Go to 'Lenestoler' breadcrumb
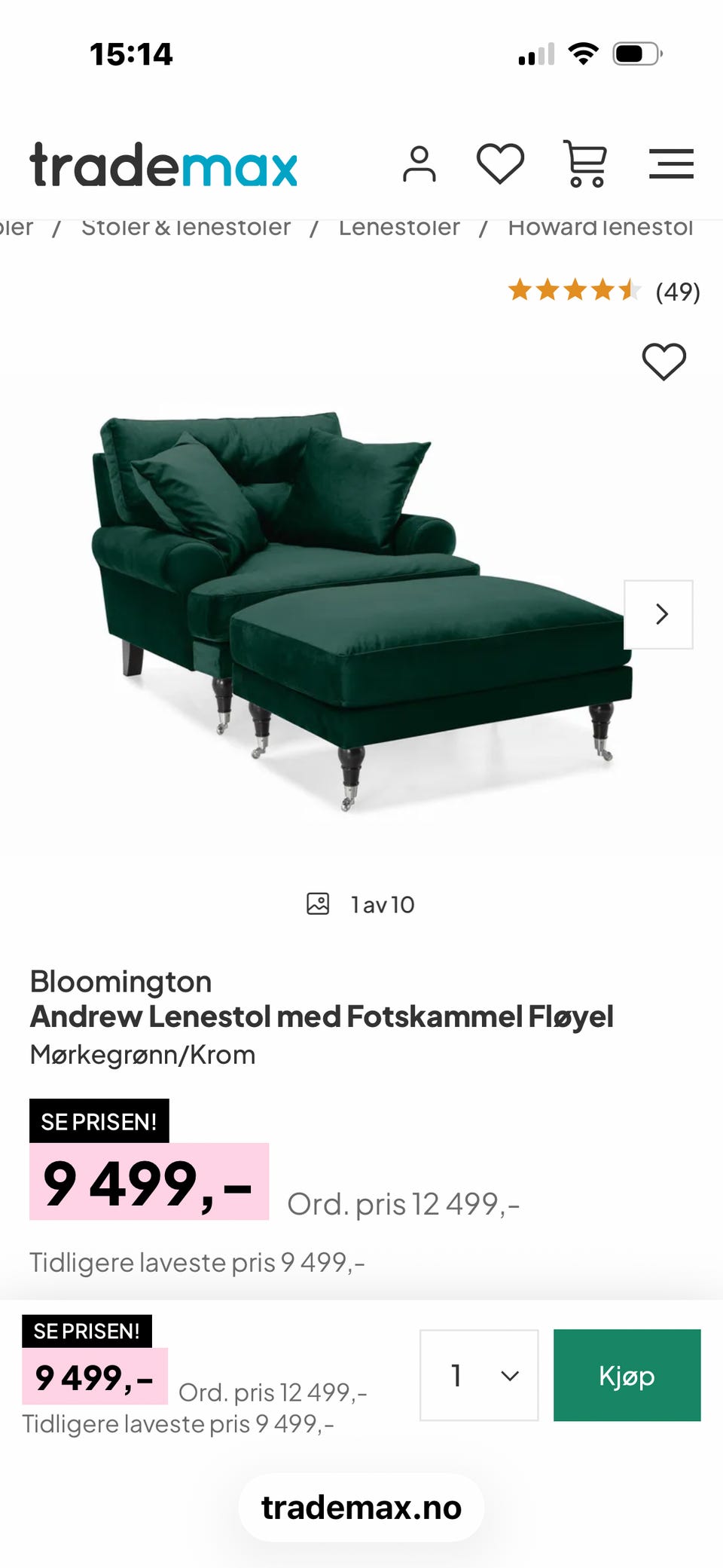This screenshot has width=723, height=1568. pyautogui.click(x=399, y=227)
